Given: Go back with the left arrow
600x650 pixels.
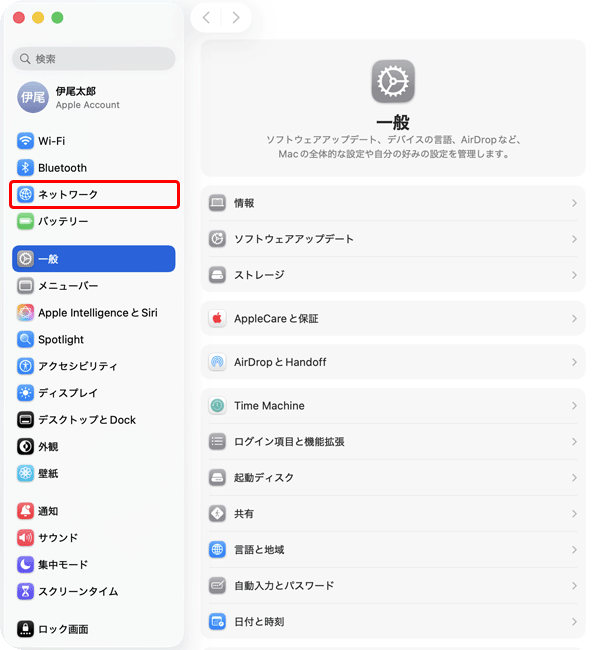Looking at the screenshot, I should pyautogui.click(x=206, y=17).
